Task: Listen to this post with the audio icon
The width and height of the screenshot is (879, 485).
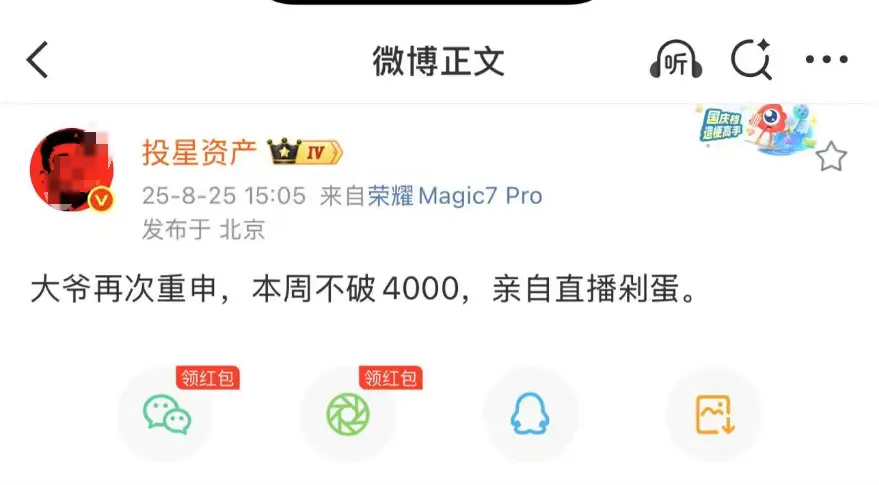Action: click(x=676, y=61)
